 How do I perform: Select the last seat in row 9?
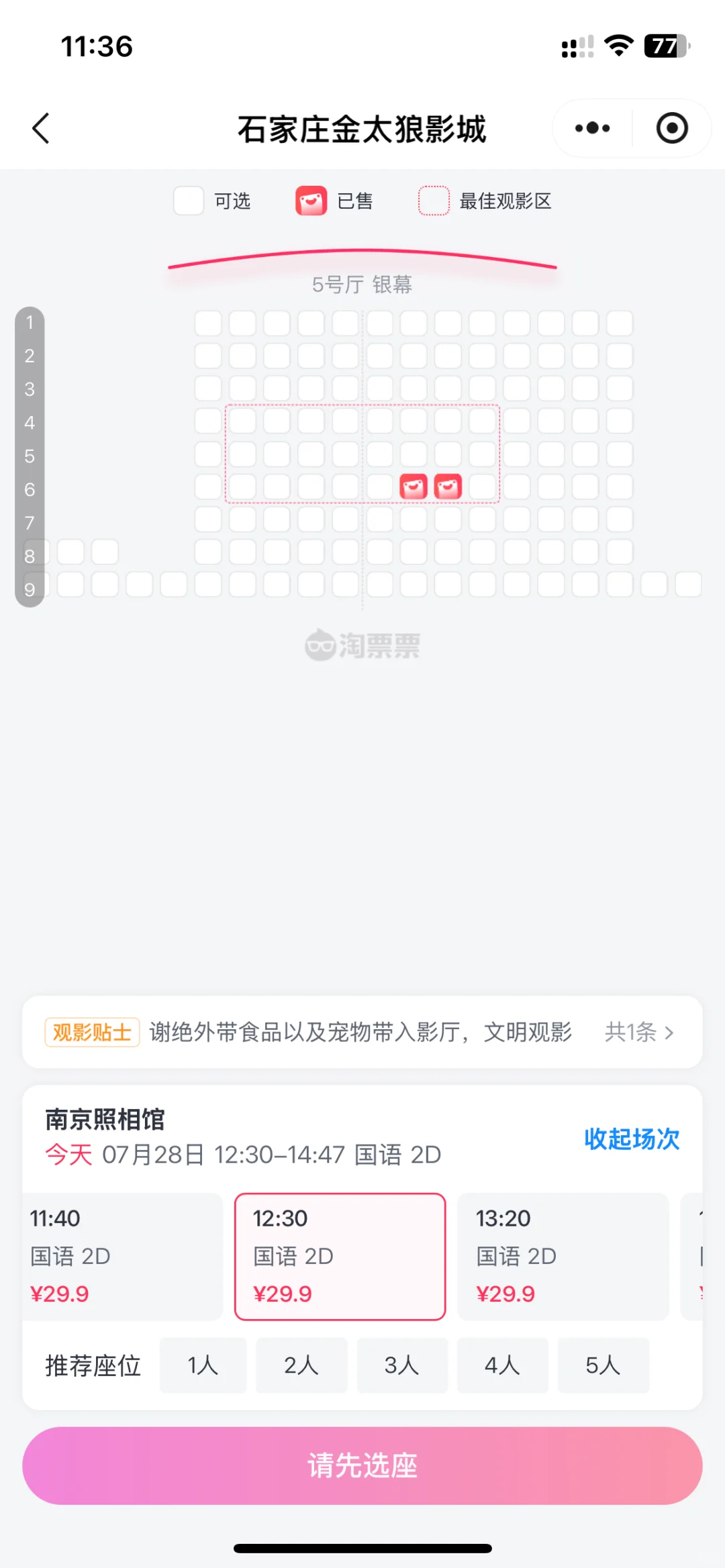click(688, 584)
